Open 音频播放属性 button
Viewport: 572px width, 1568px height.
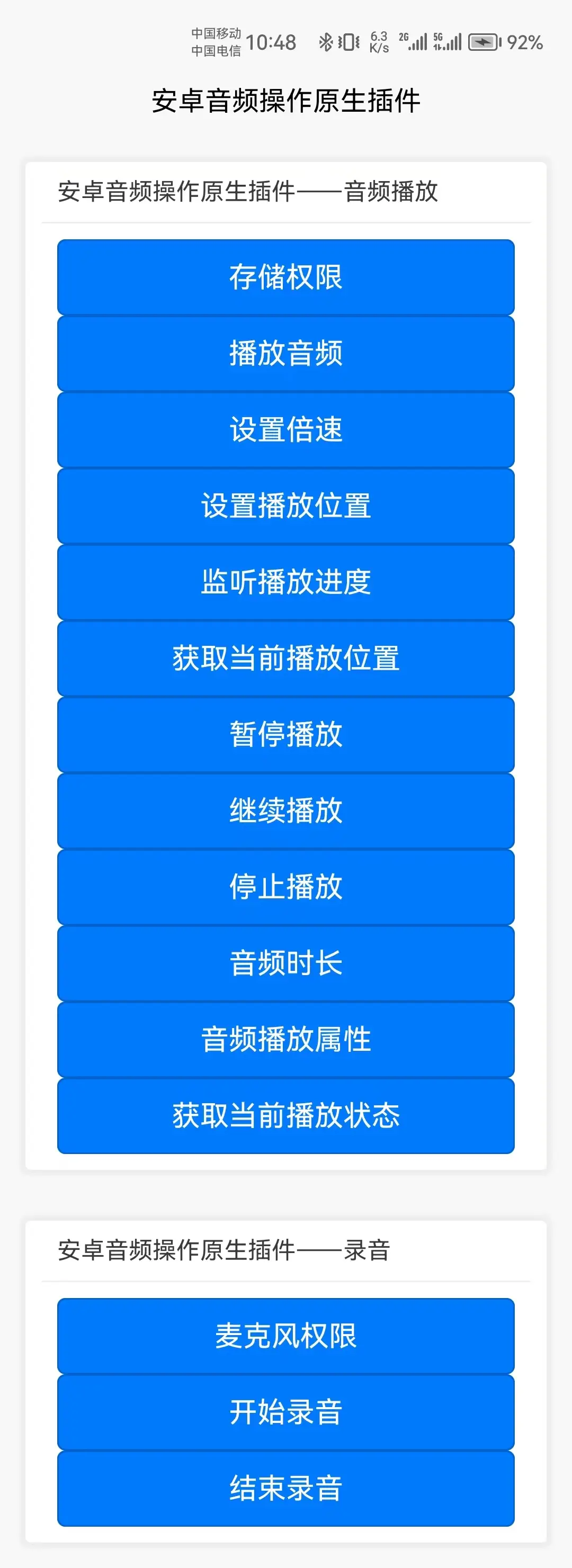(x=285, y=1039)
